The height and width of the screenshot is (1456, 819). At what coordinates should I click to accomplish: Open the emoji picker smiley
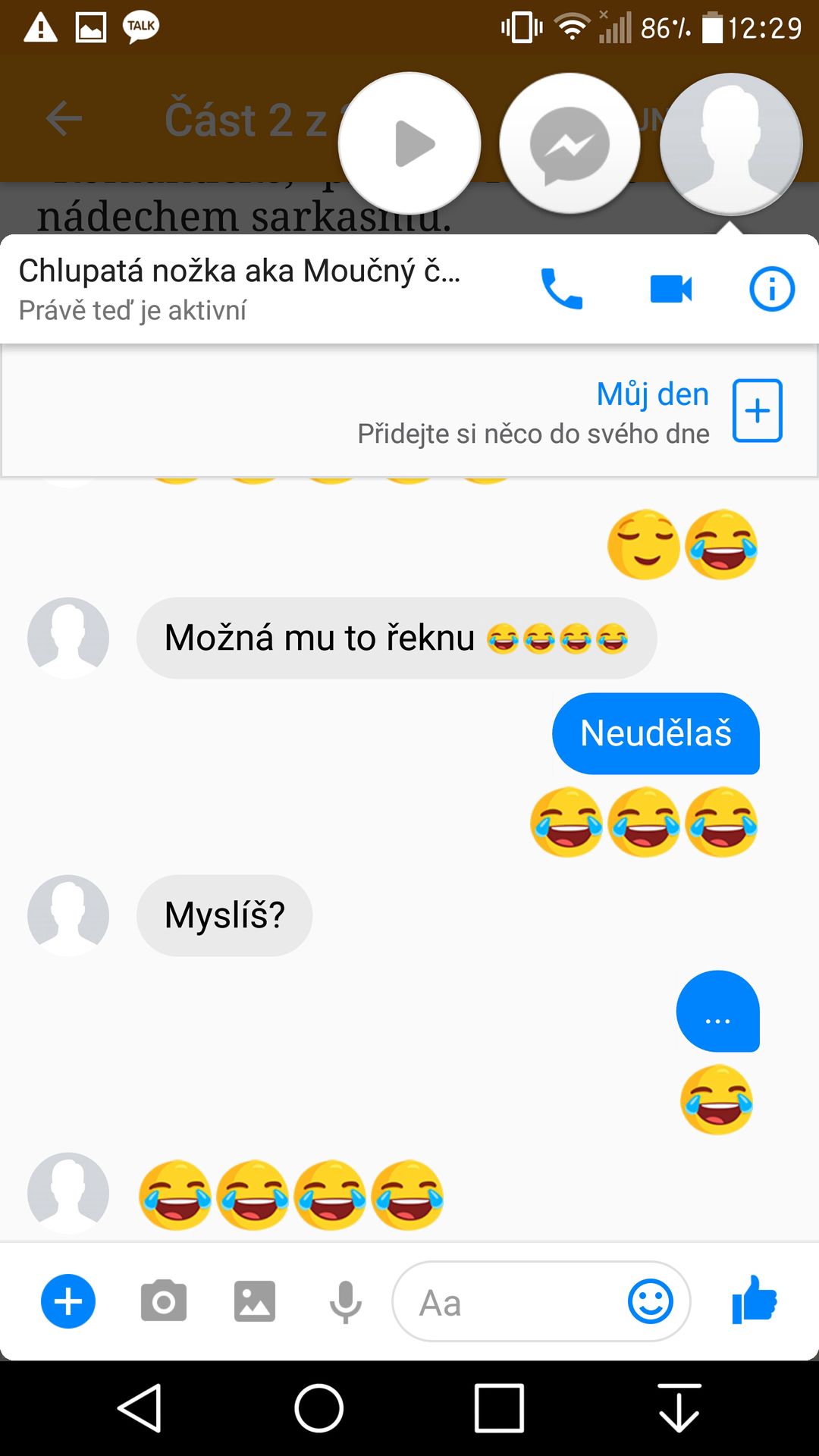click(x=650, y=1301)
